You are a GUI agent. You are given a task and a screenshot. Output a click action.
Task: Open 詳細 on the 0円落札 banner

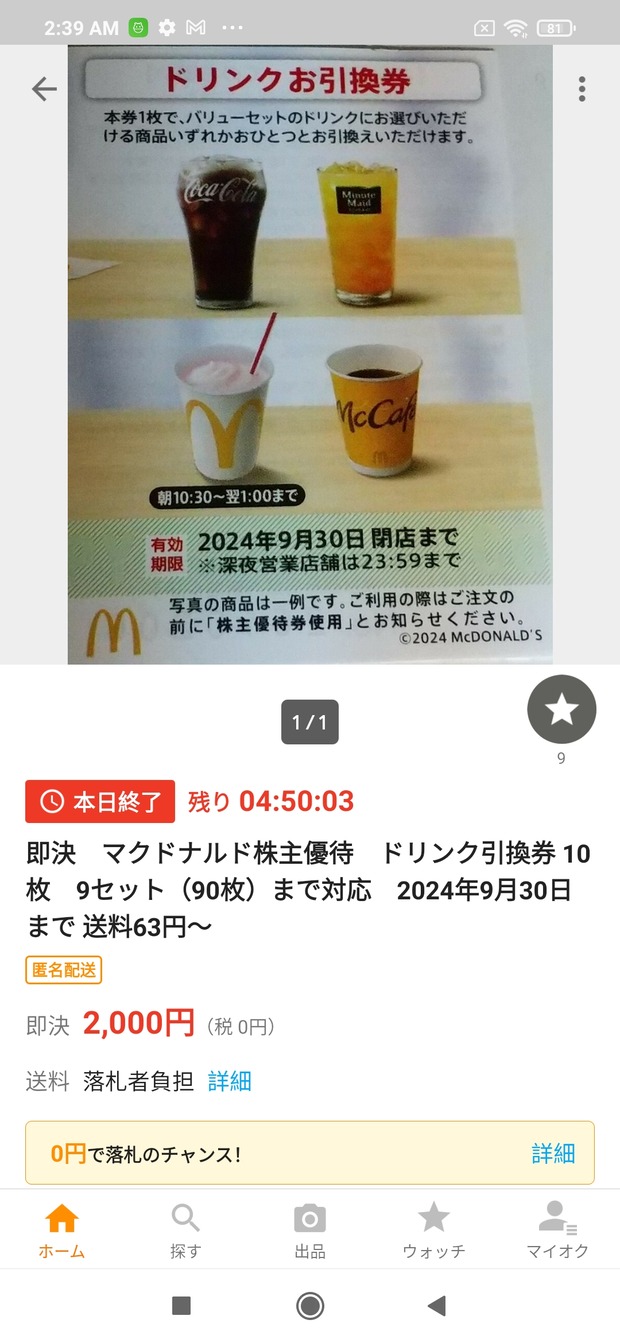click(553, 1153)
